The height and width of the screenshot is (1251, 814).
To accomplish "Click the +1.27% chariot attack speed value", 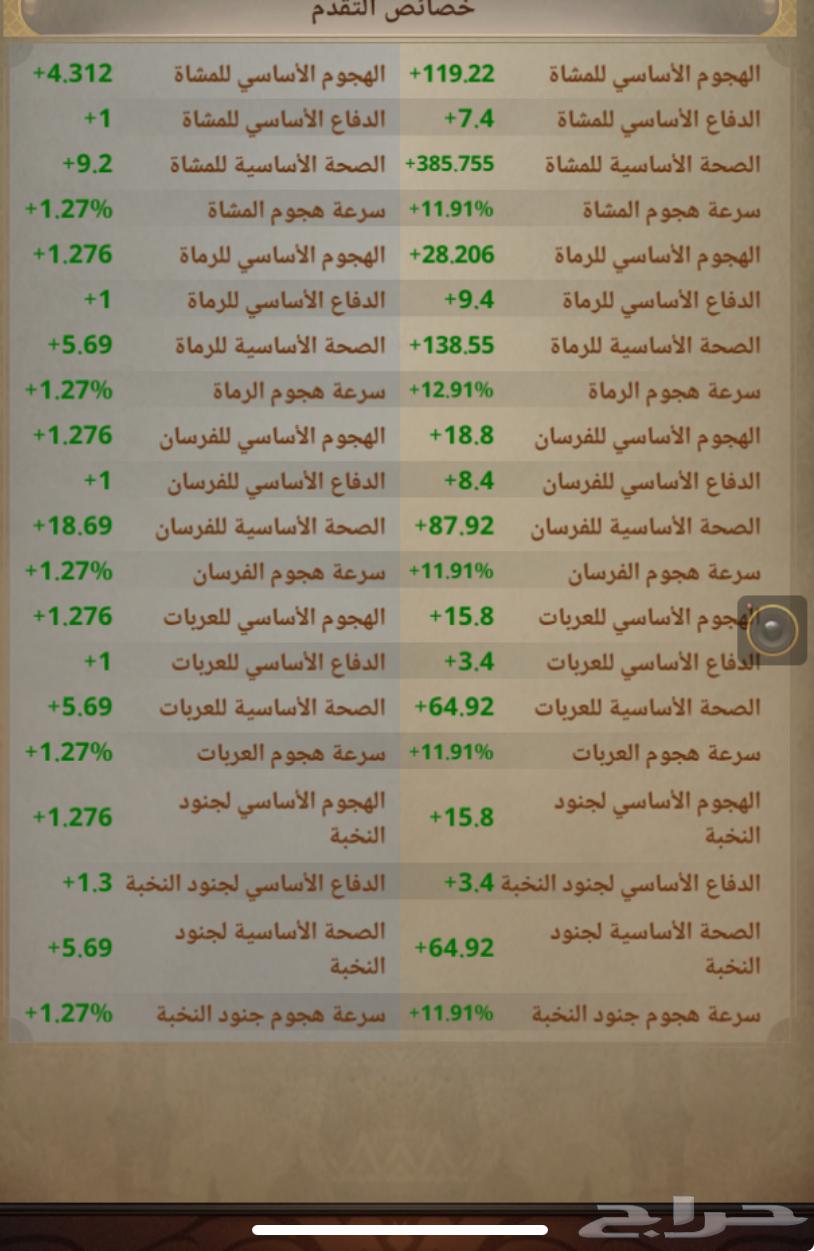I will (68, 751).
